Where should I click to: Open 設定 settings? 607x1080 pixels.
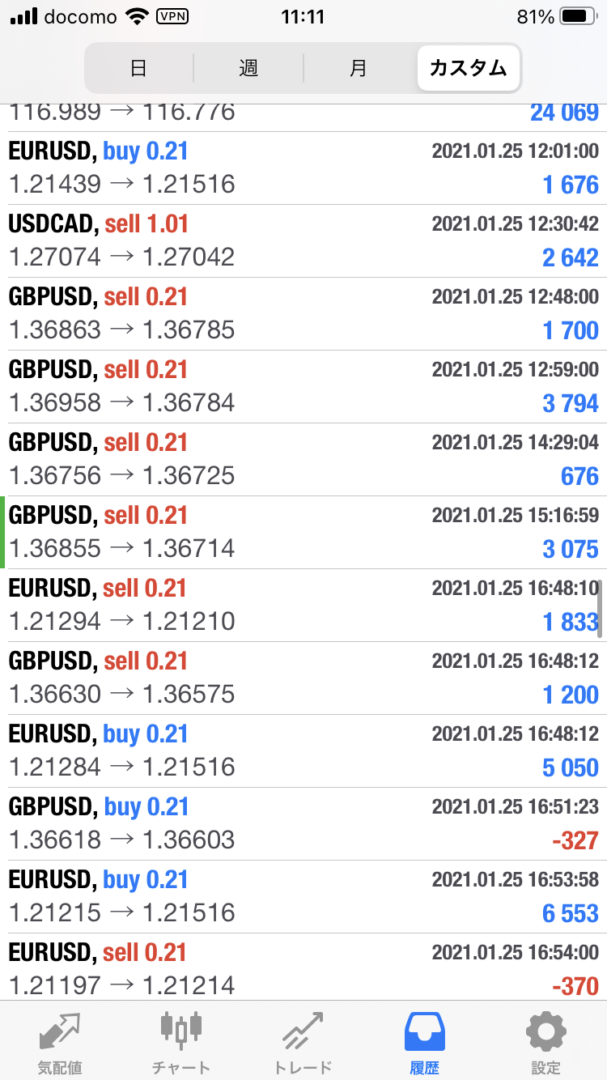[546, 1040]
